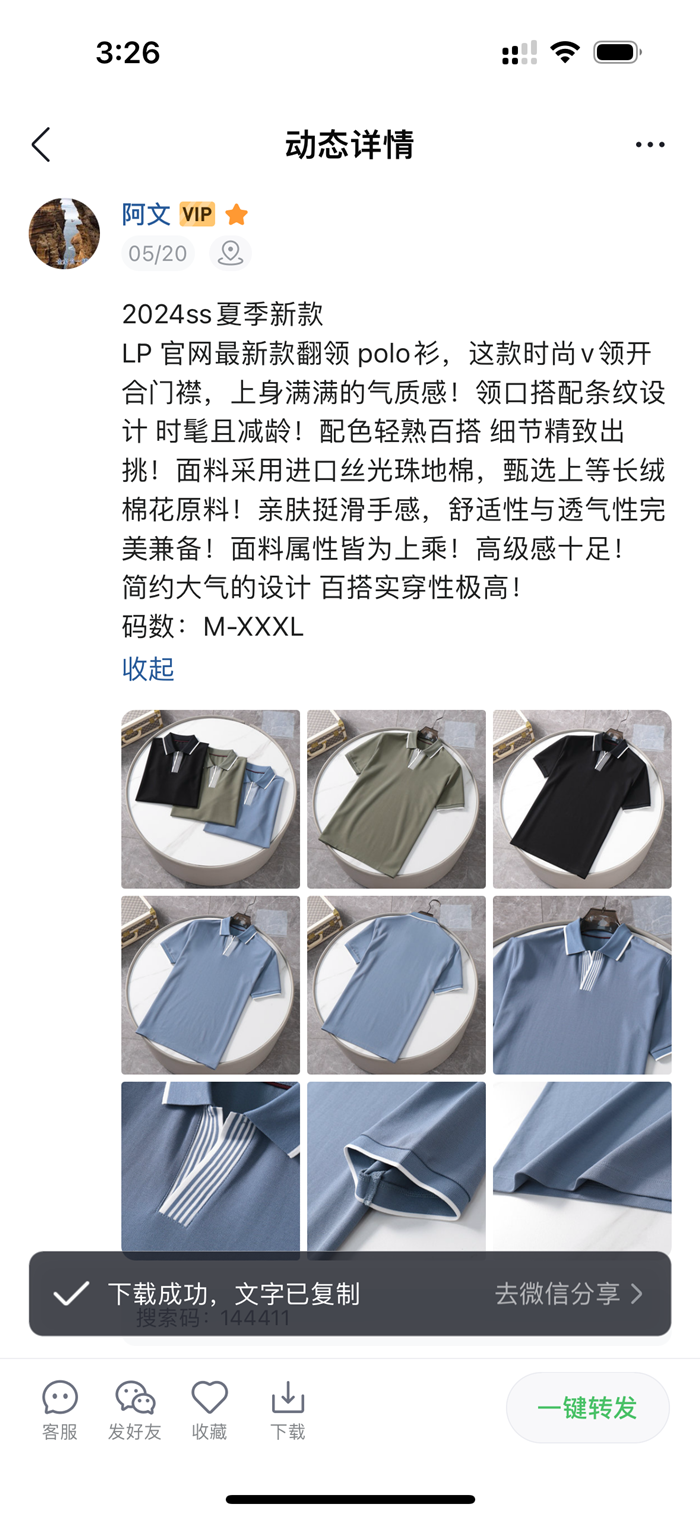This screenshot has width=700, height=1518.
Task: Contact customer service (客服)
Action: point(60,1410)
